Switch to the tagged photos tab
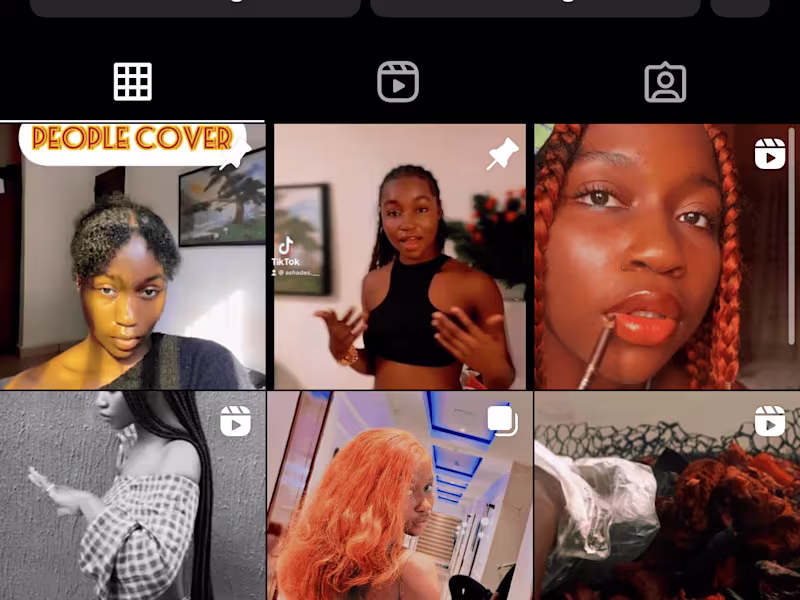This screenshot has width=800, height=600. point(665,82)
